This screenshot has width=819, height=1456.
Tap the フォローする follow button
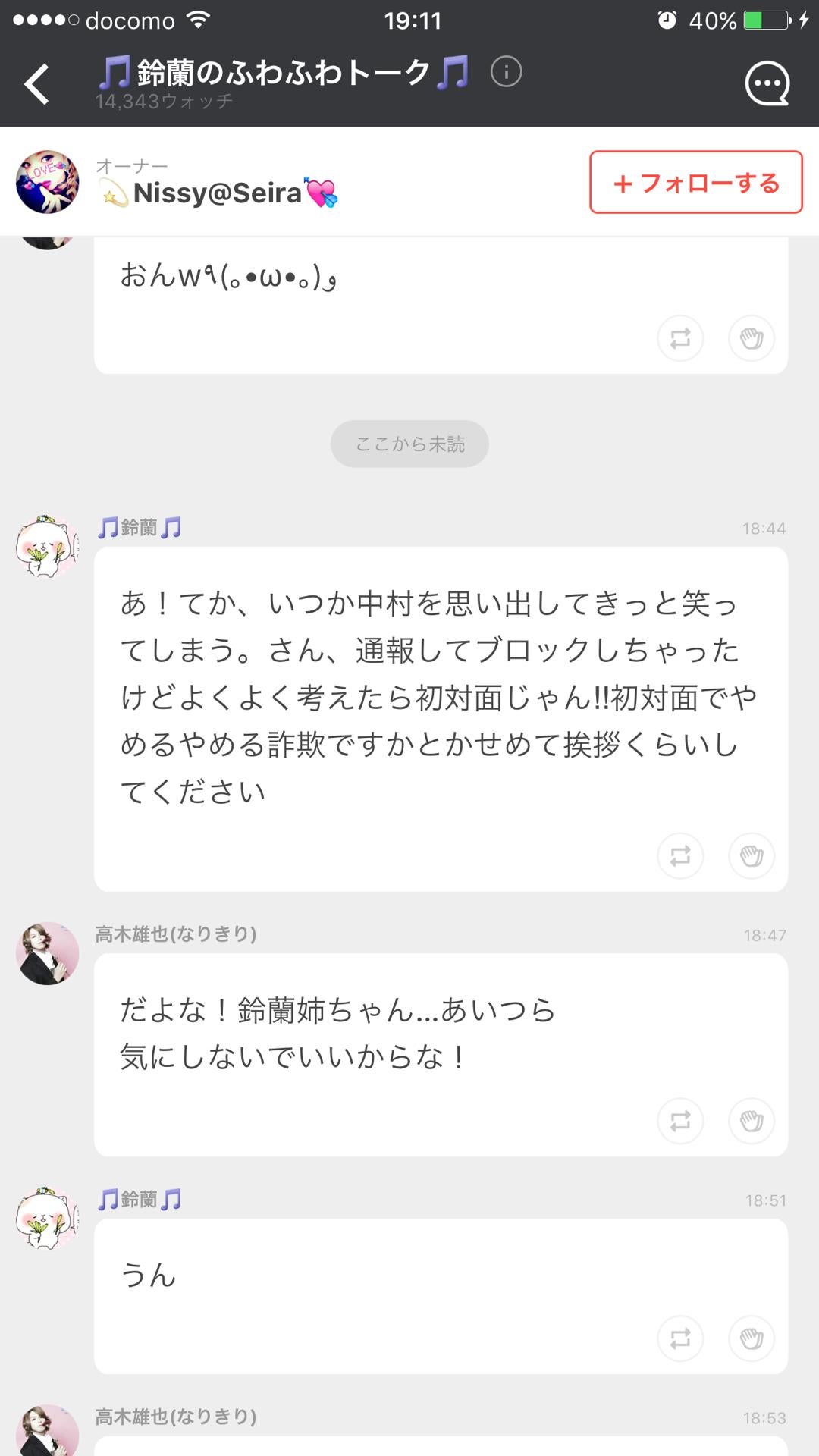point(695,183)
